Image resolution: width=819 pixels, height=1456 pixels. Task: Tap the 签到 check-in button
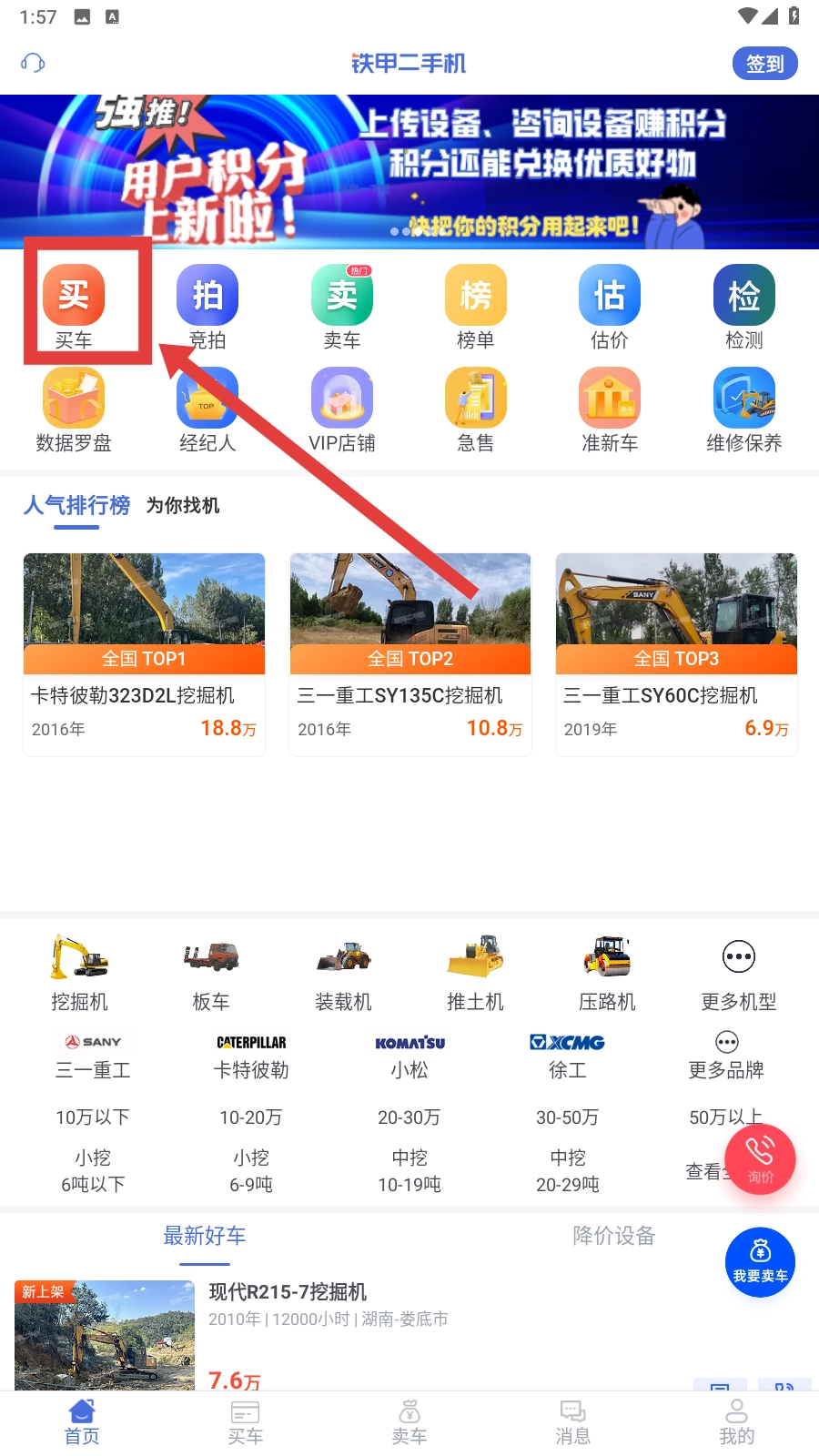(x=764, y=64)
